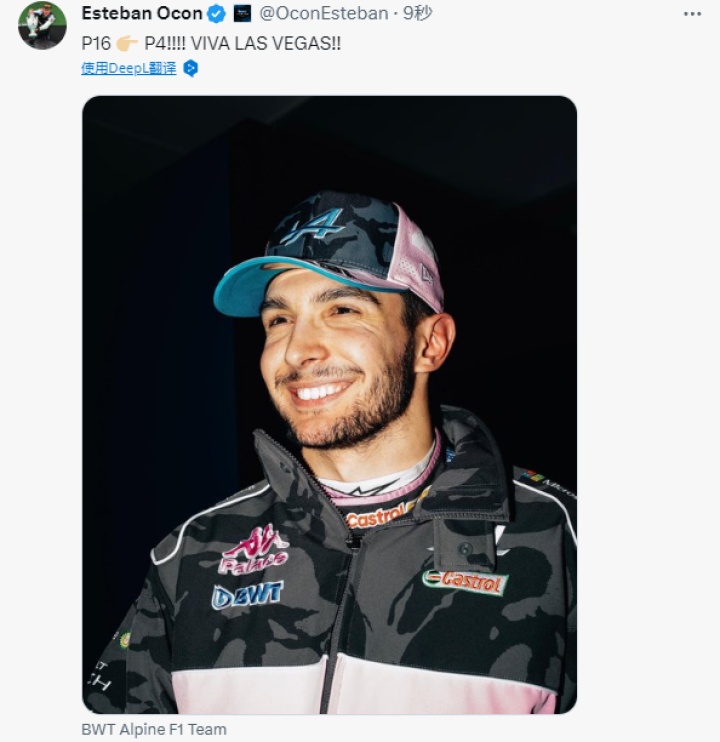Open the @OconEsteban handle
Viewport: 720px width, 742px height.
[324, 13]
